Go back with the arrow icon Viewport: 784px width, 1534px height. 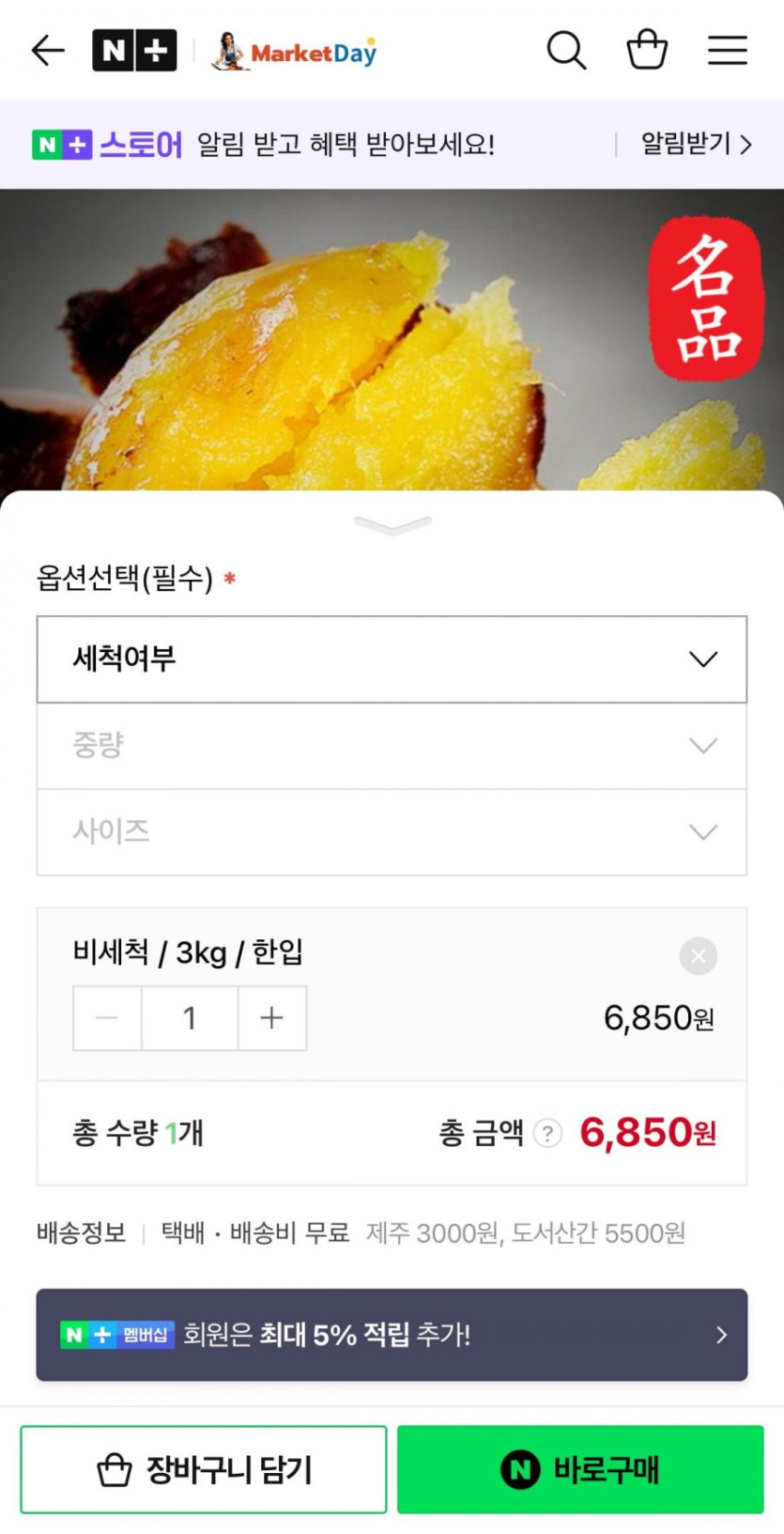48,51
